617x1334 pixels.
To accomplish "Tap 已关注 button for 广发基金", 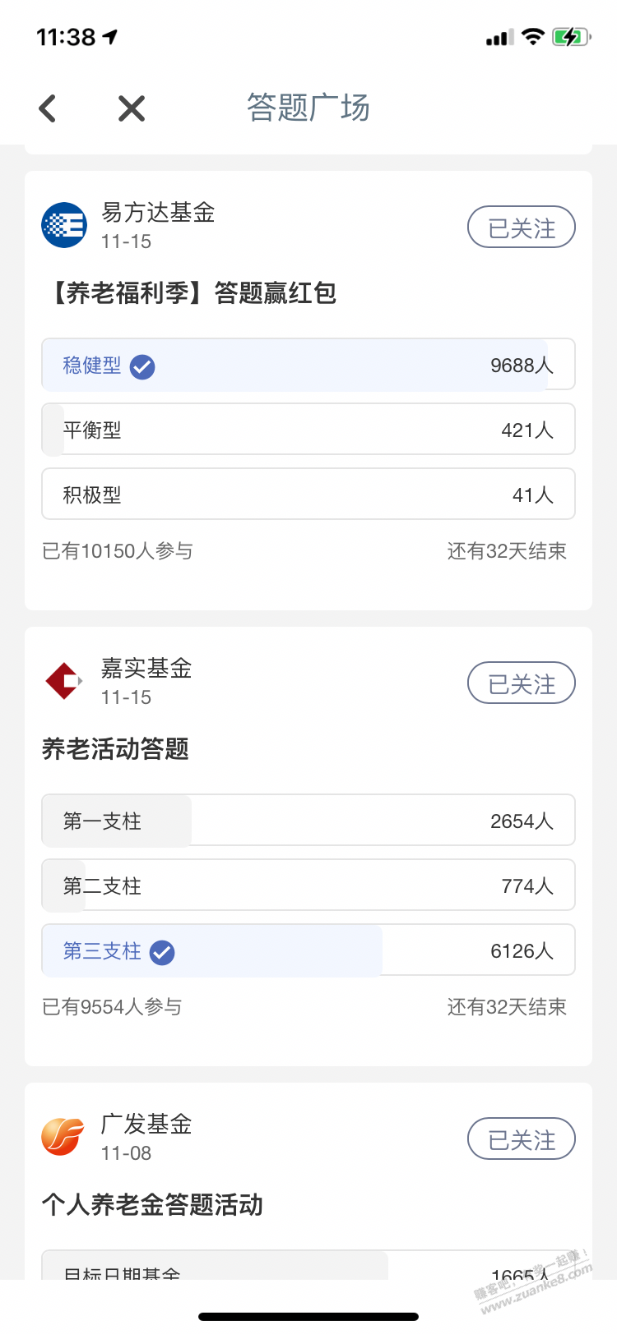I will (x=521, y=1140).
